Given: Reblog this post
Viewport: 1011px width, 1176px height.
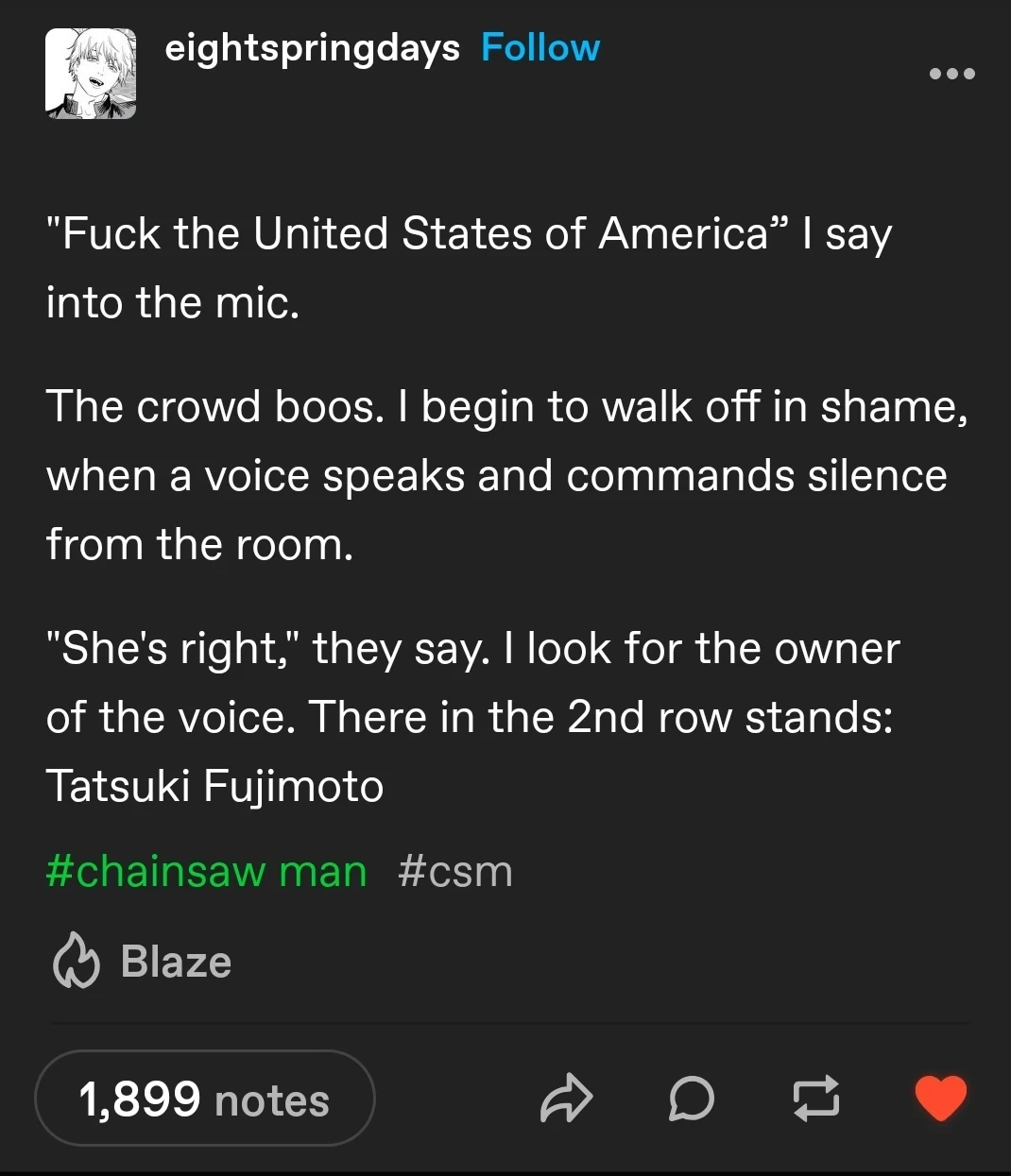Looking at the screenshot, I should point(816,1099).
